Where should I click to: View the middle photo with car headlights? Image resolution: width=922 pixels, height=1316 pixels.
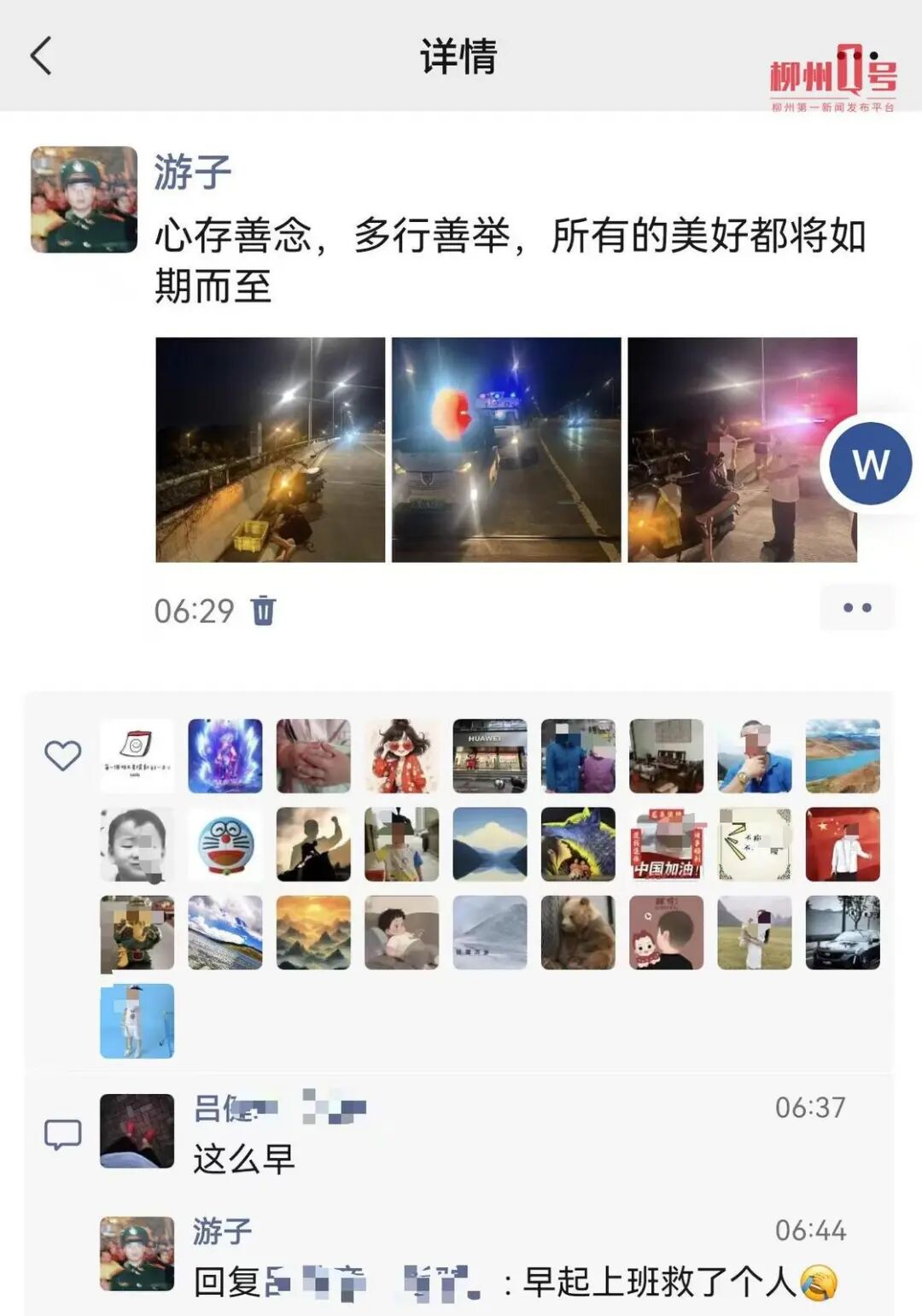506,450
